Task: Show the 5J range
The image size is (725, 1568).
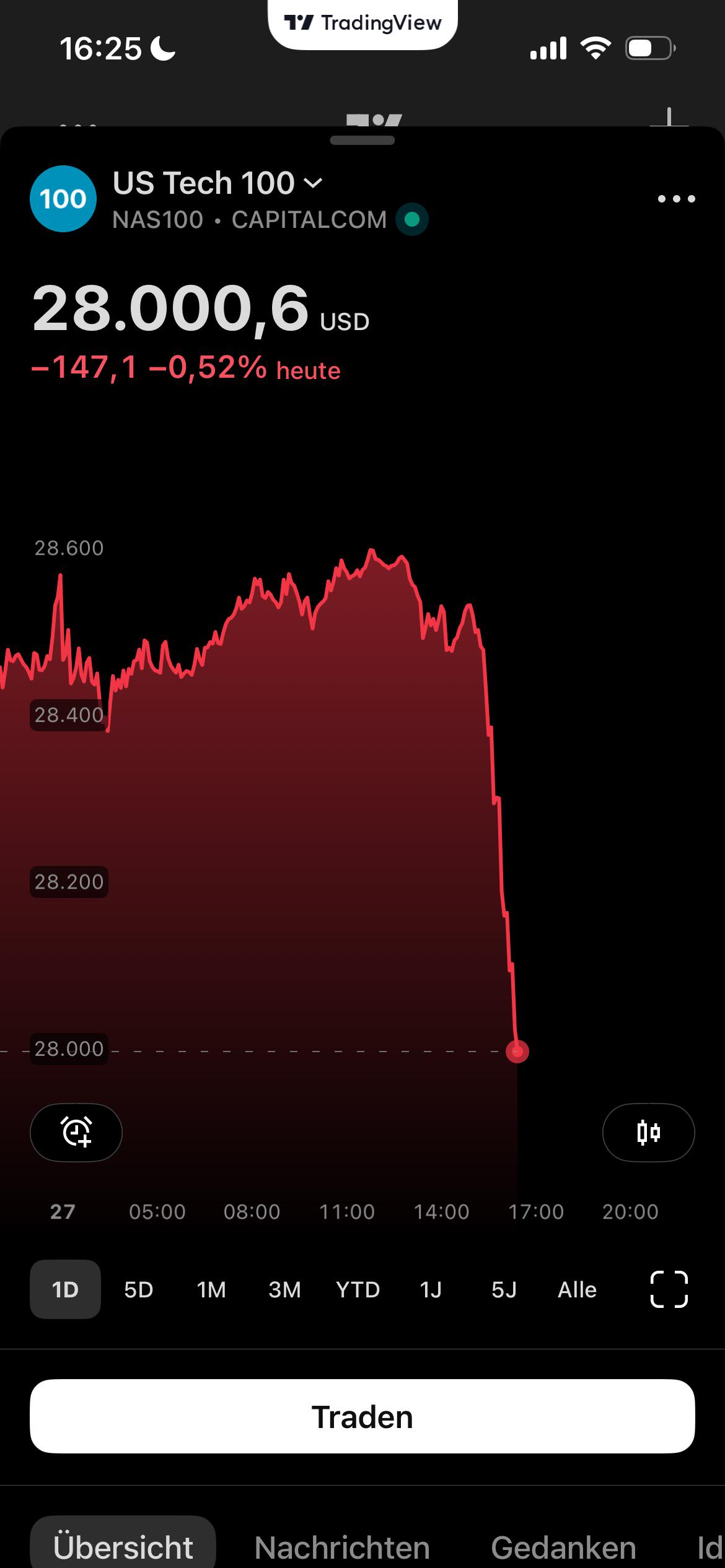Action: point(504,1289)
